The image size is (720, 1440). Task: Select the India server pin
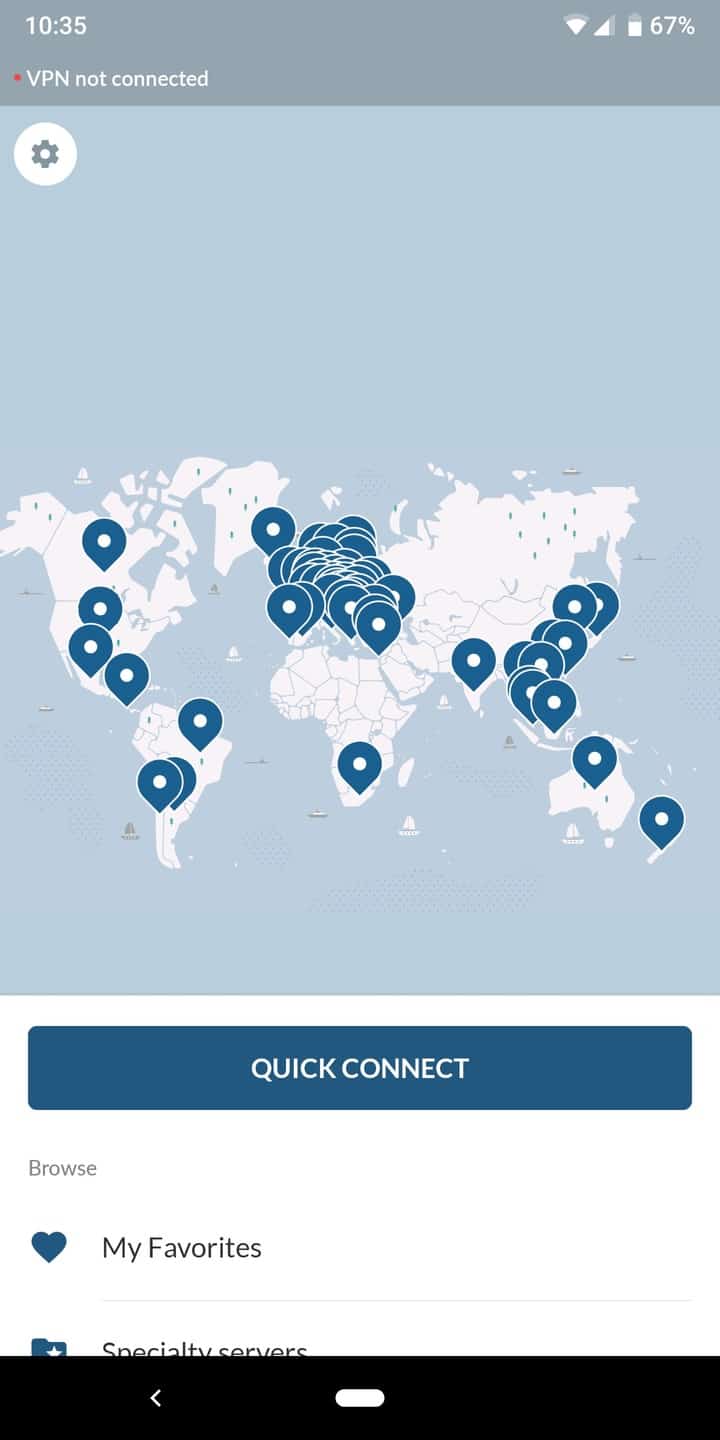coord(474,664)
